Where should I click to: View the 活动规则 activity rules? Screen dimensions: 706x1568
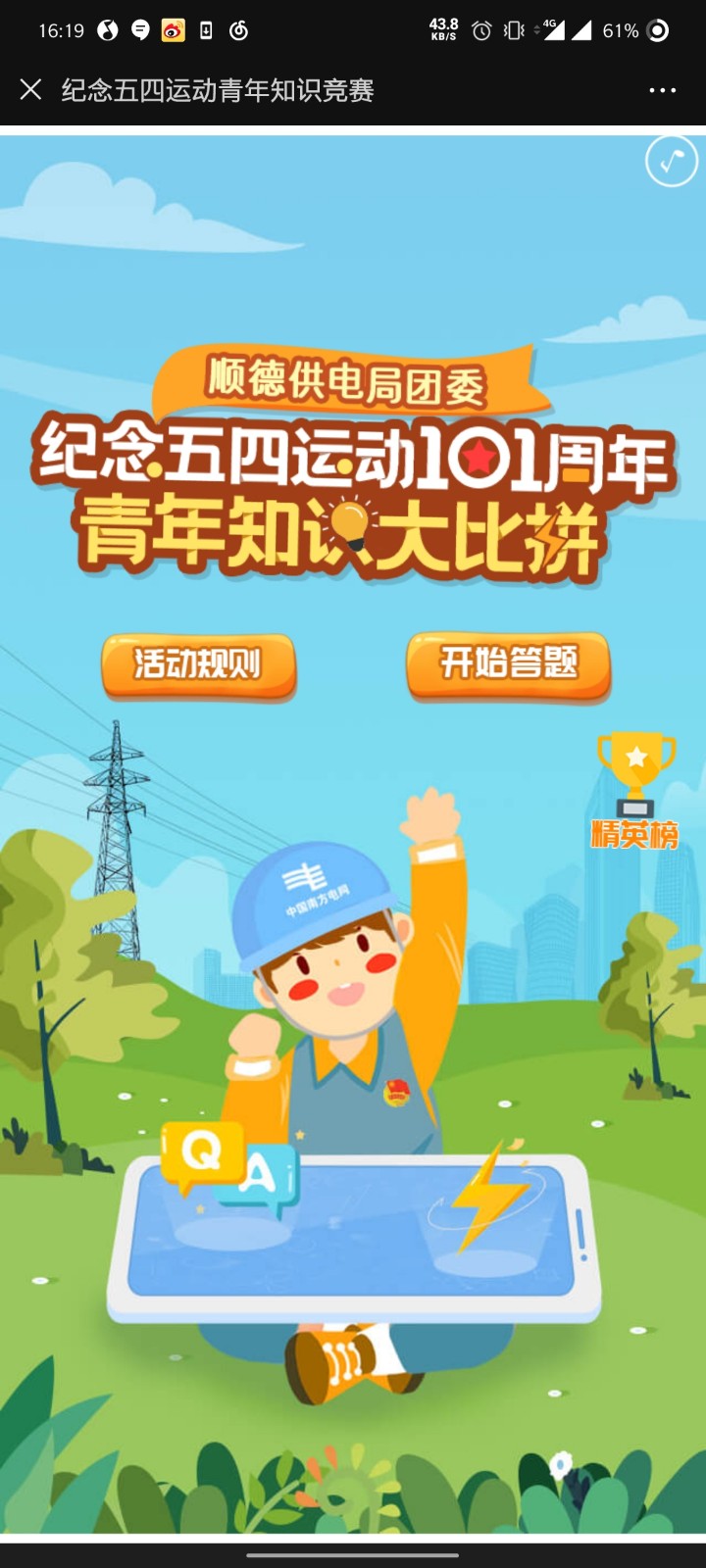point(198,665)
